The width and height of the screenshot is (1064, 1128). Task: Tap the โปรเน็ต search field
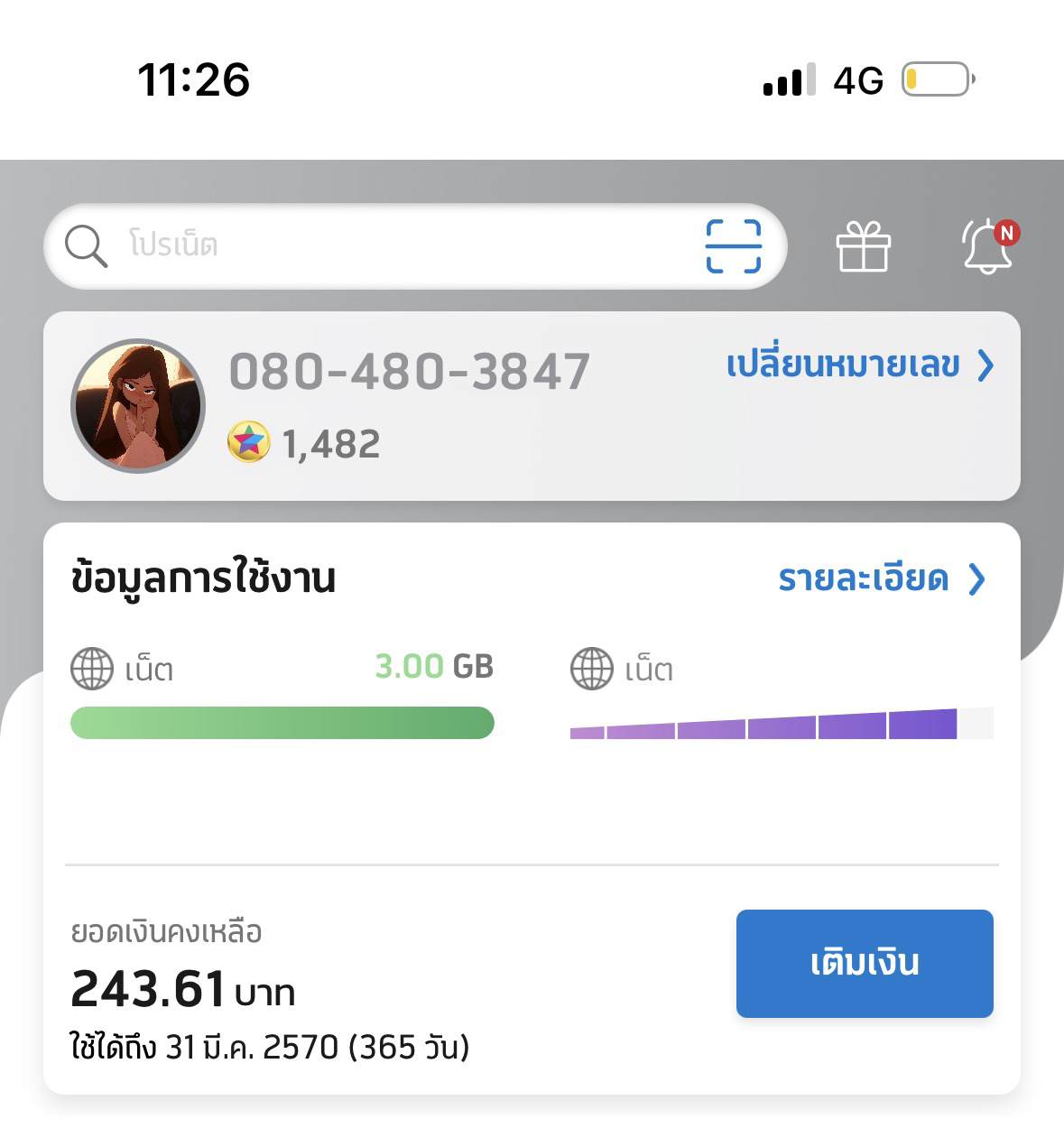379,245
